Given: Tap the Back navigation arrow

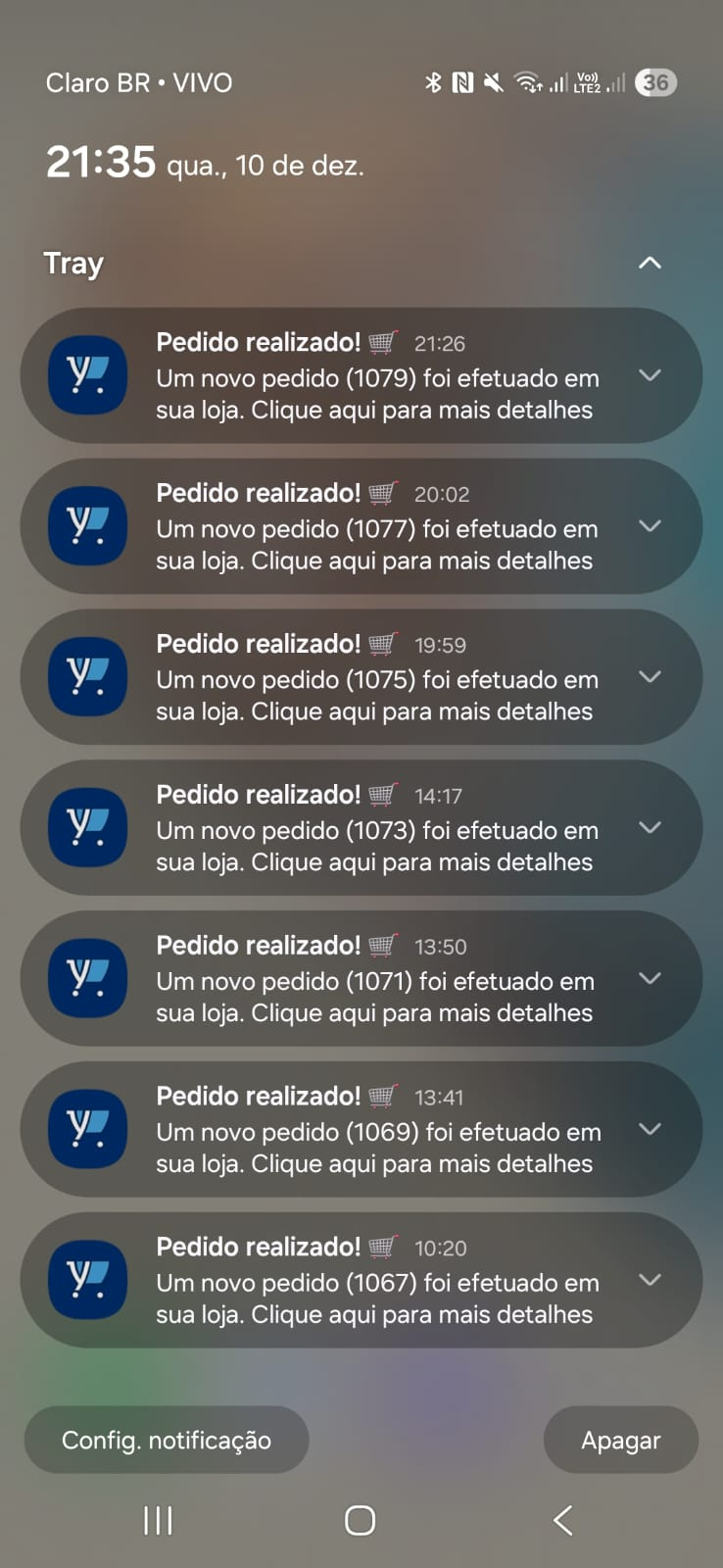Looking at the screenshot, I should (x=562, y=1521).
